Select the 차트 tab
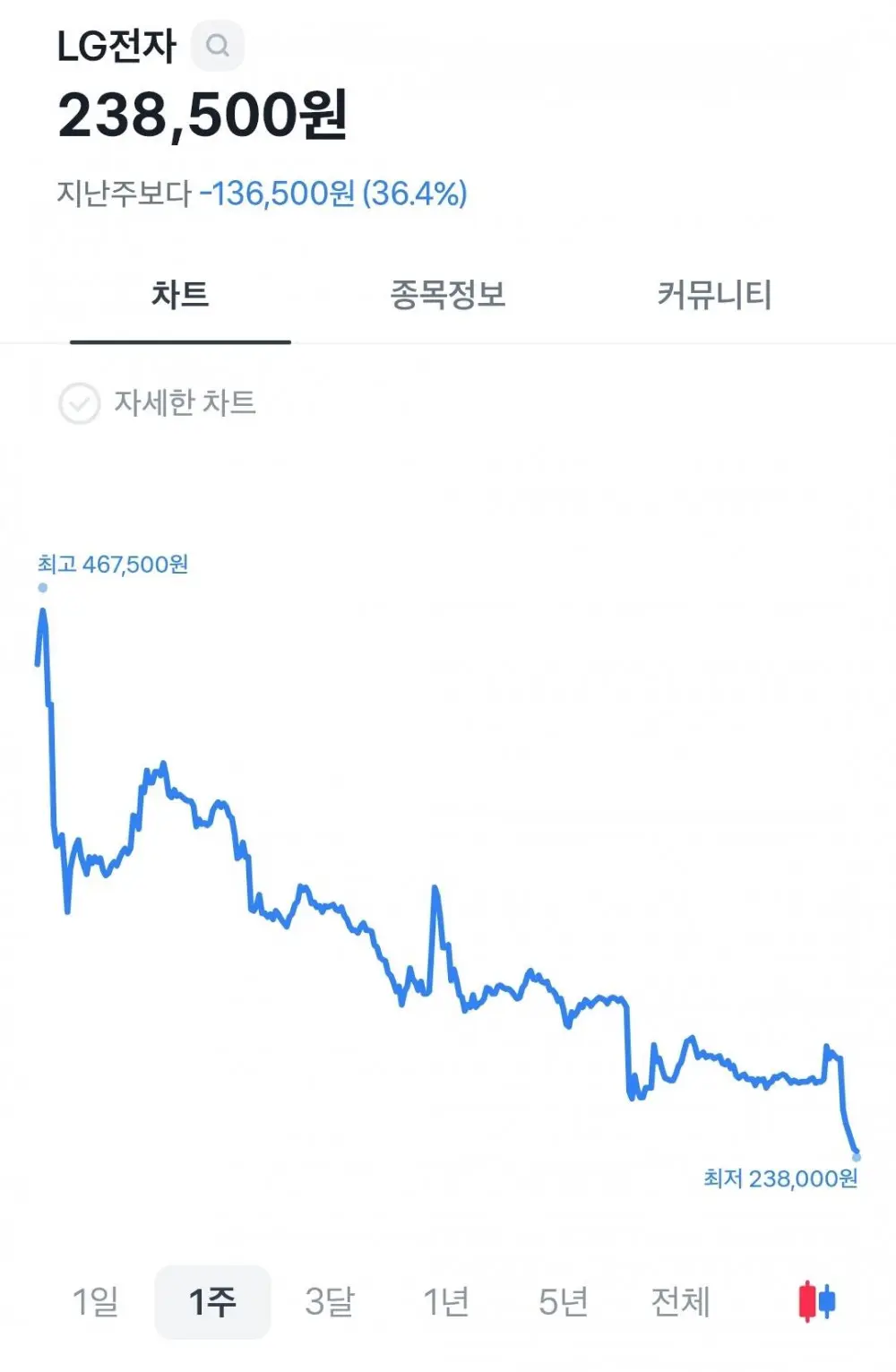Screen dimensions: 896x1372 click(x=180, y=294)
